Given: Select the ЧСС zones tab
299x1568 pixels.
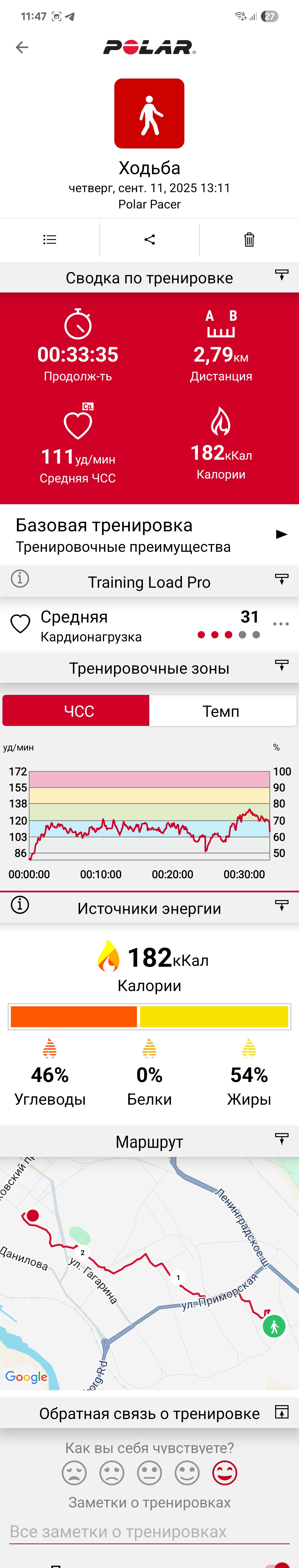Looking at the screenshot, I should 76,710.
